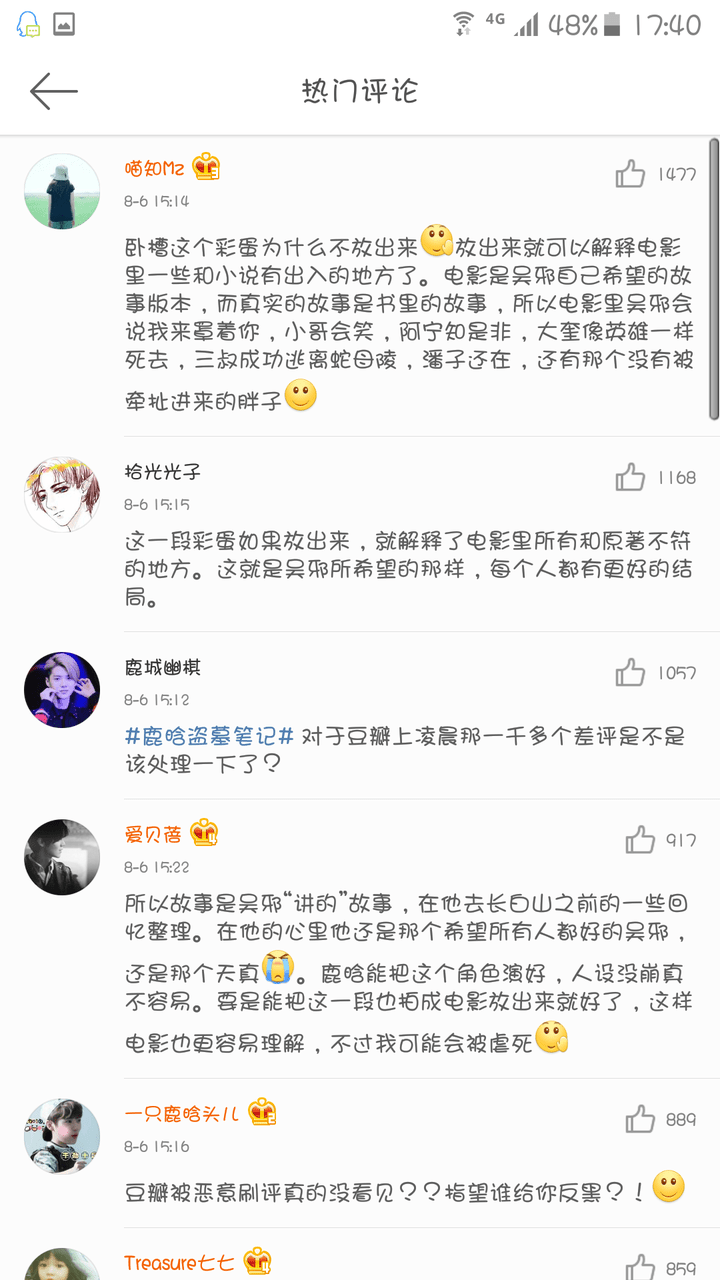
Task: Open 喵知Mz's profile avatar
Action: [62, 191]
